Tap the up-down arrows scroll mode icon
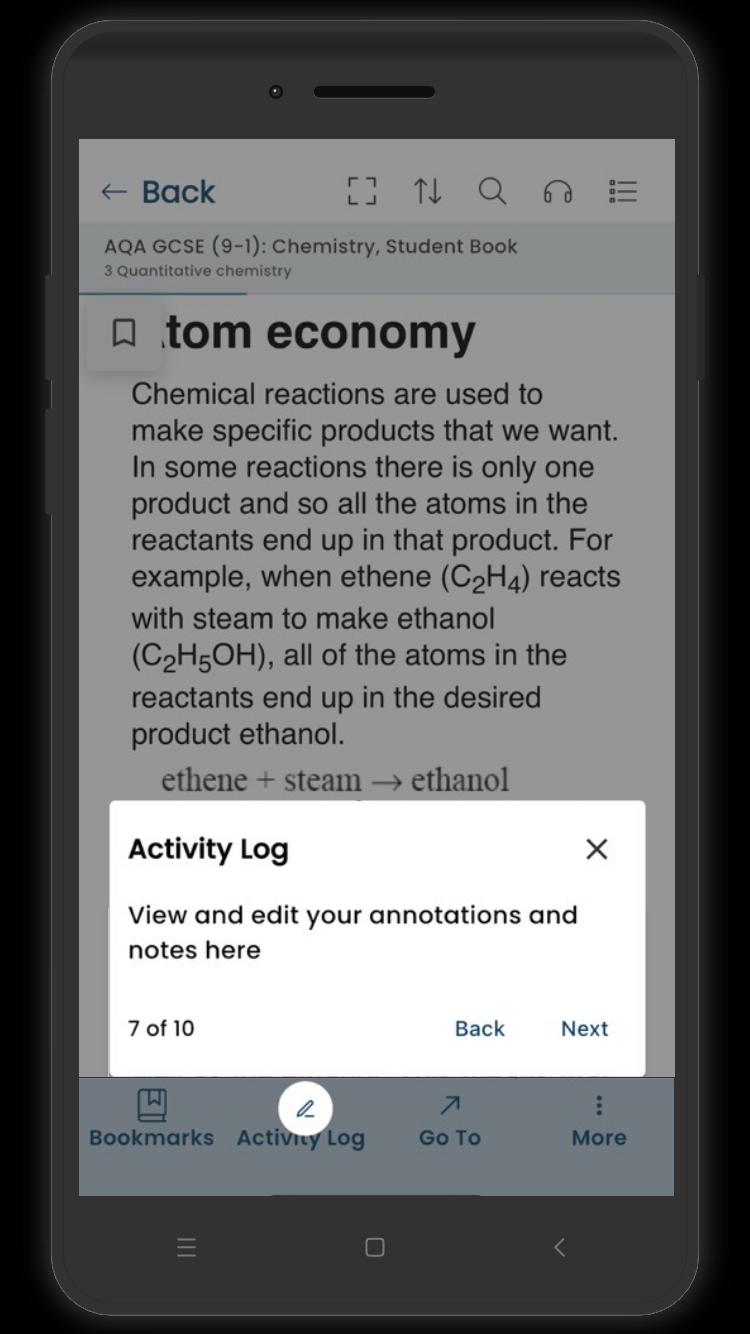The width and height of the screenshot is (750, 1334). point(428,191)
